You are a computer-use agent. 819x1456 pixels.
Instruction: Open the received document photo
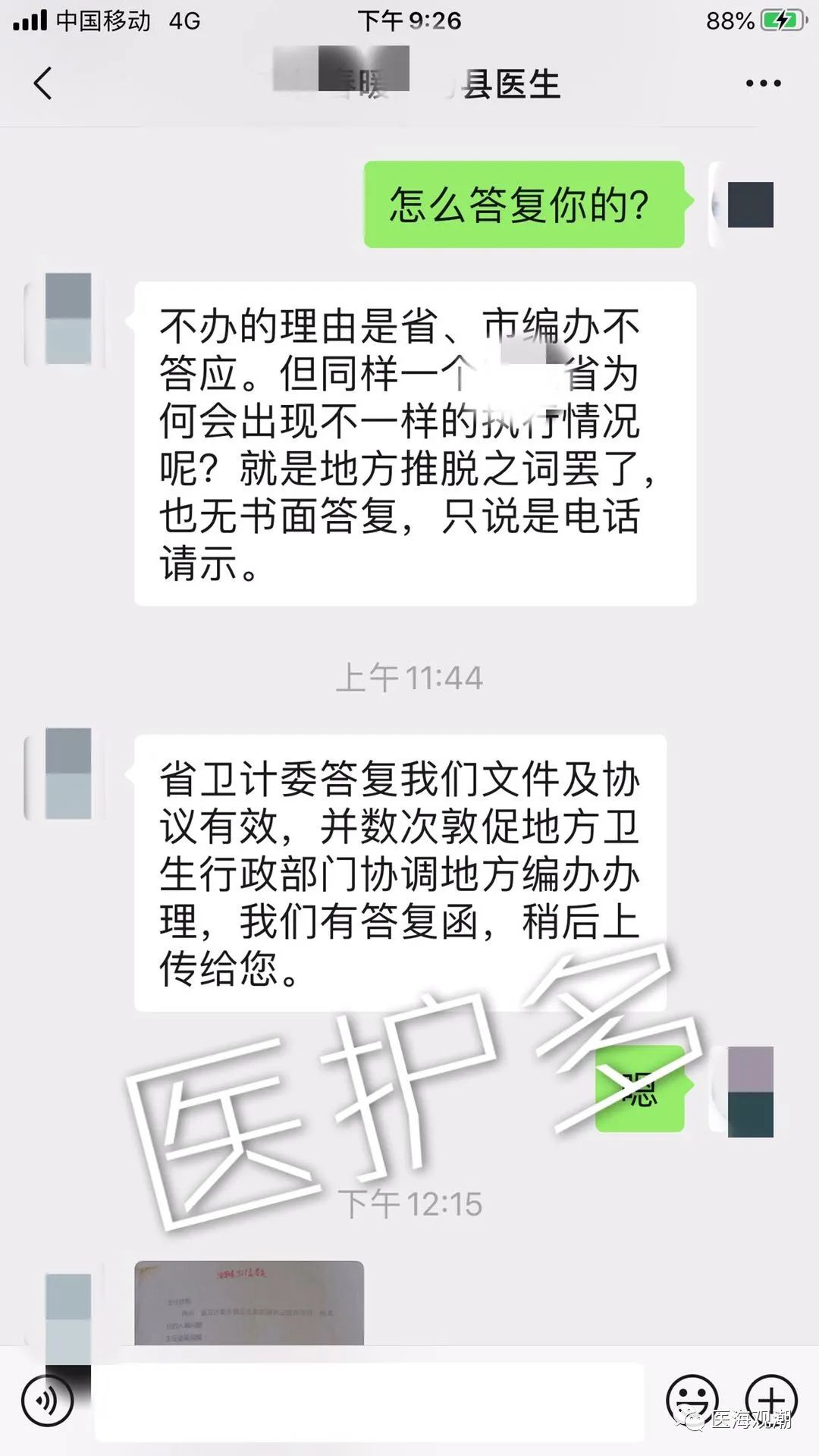pyautogui.click(x=249, y=1303)
